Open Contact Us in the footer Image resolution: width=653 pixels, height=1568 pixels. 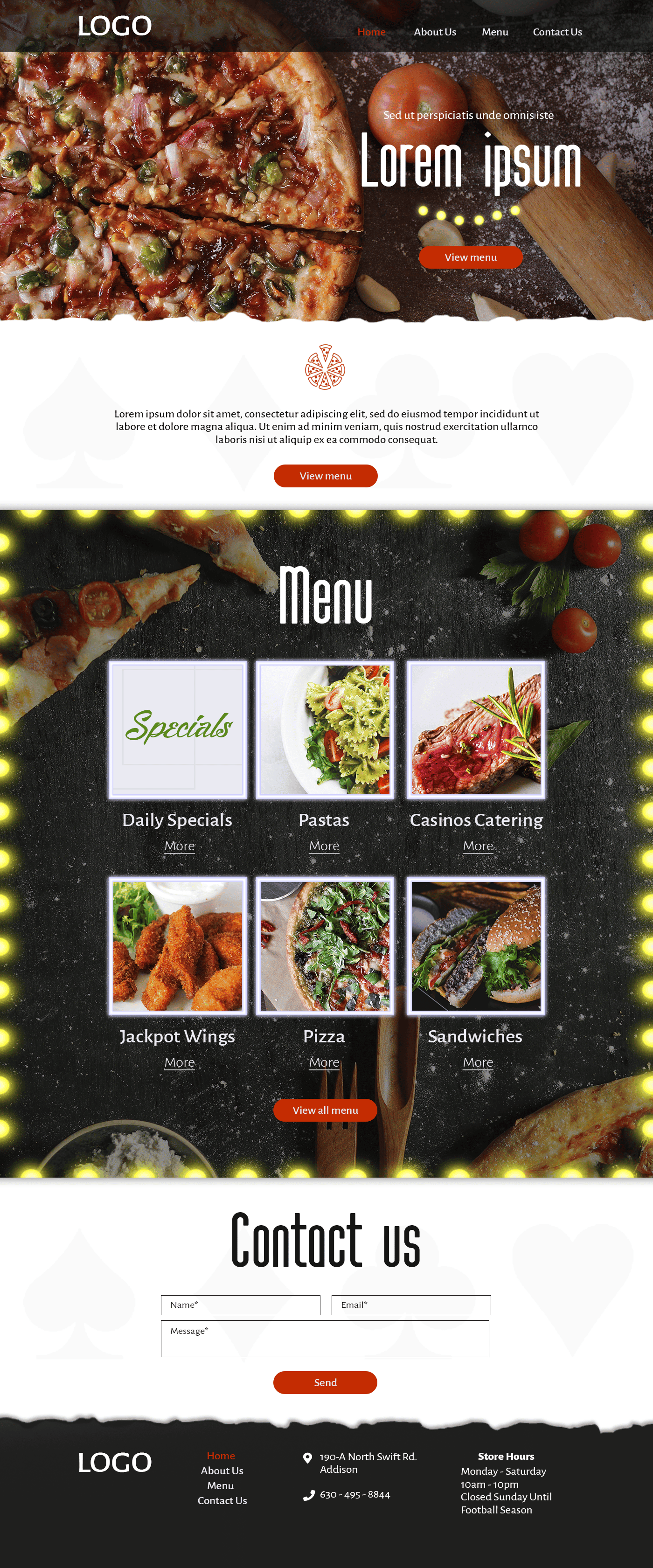point(222,1500)
